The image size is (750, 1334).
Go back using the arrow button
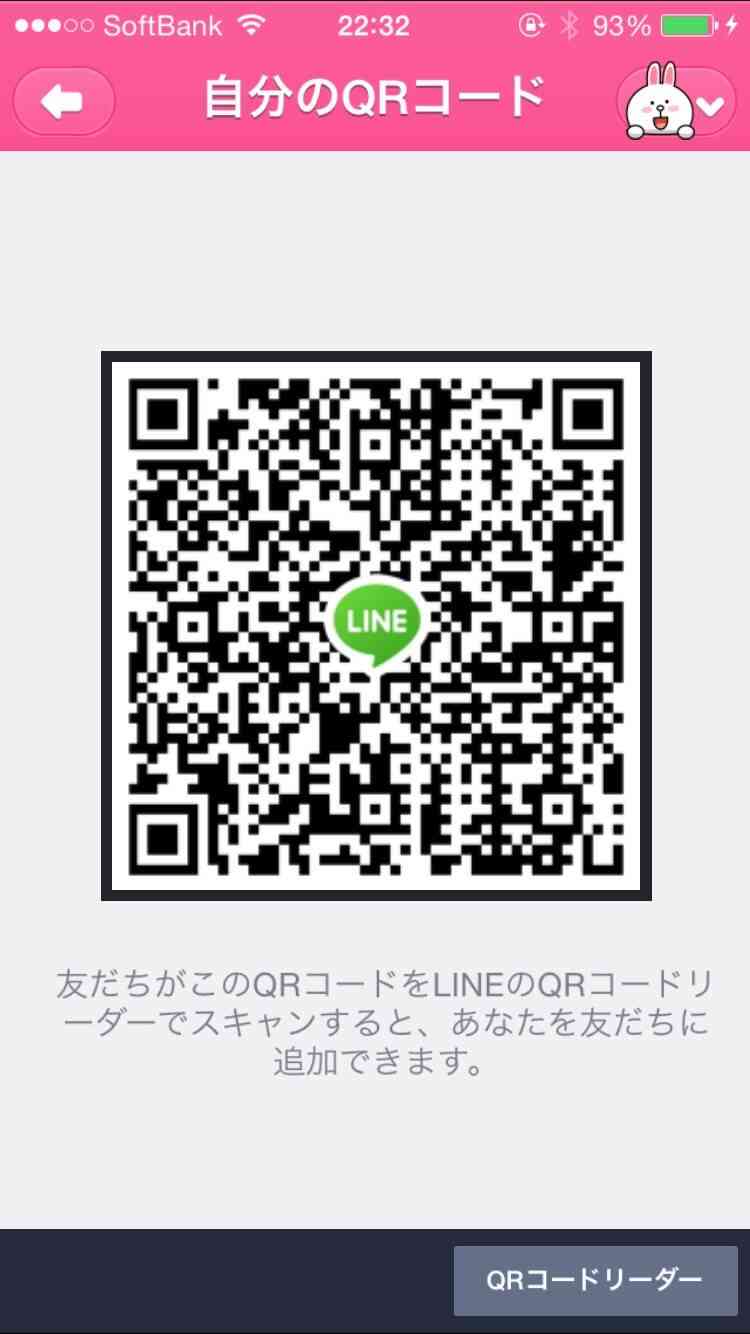tap(63, 101)
